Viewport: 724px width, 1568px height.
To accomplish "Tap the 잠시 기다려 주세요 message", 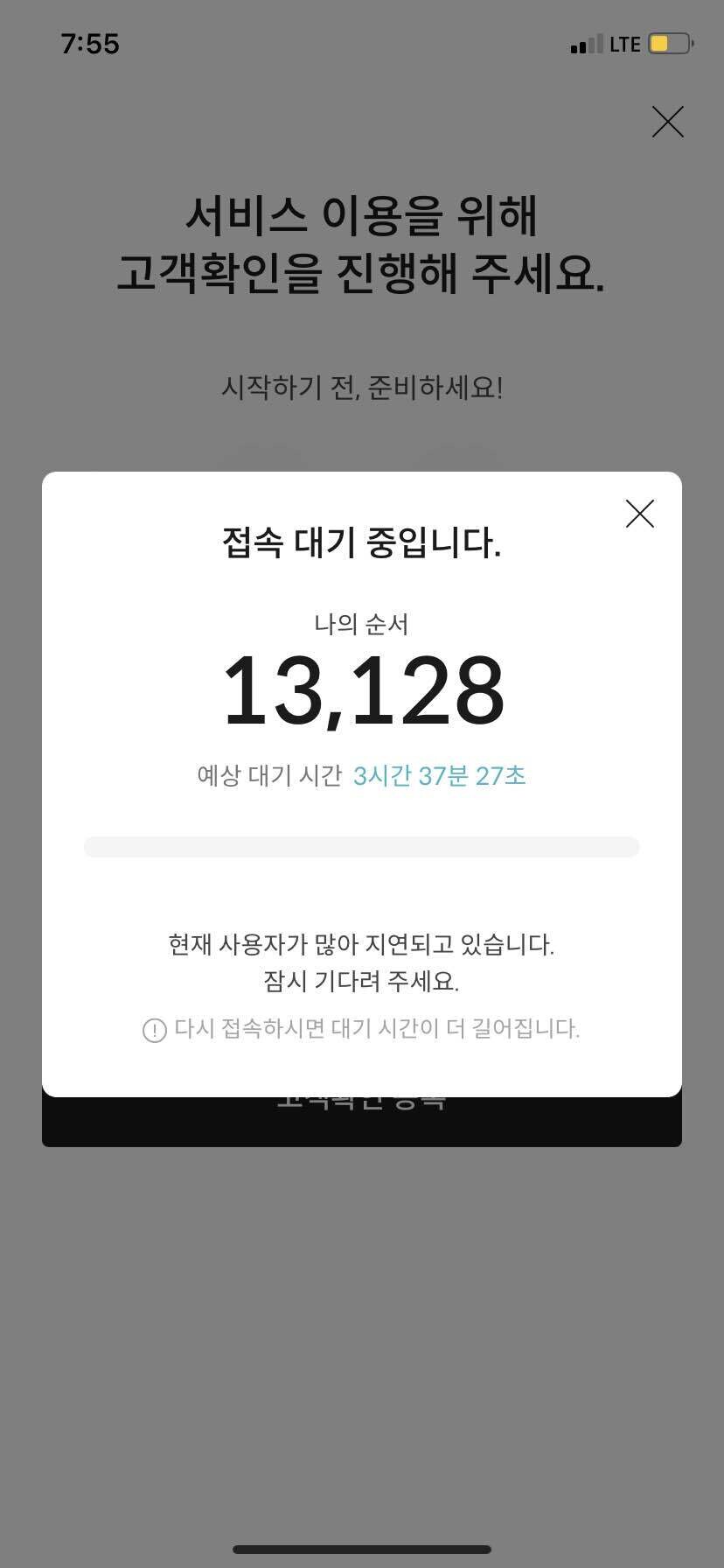I will click(361, 982).
